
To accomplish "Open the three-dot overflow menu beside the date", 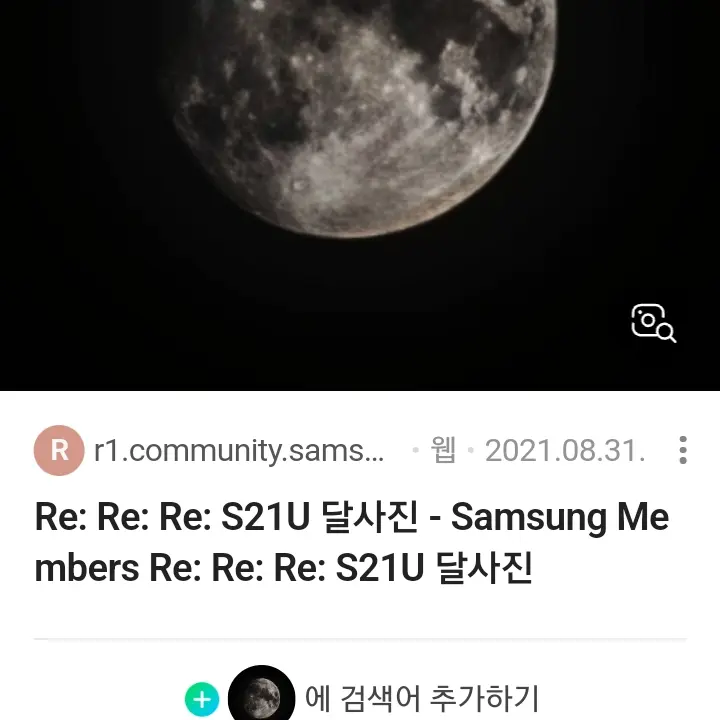I will point(683,450).
